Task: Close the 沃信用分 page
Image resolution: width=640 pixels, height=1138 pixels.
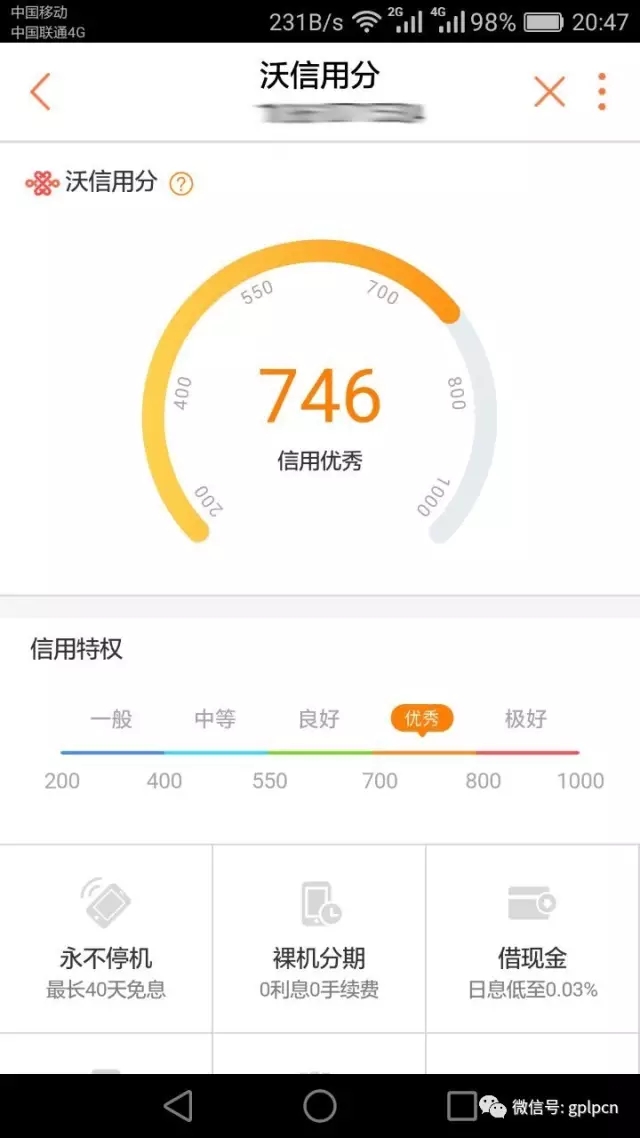Action: pyautogui.click(x=549, y=92)
